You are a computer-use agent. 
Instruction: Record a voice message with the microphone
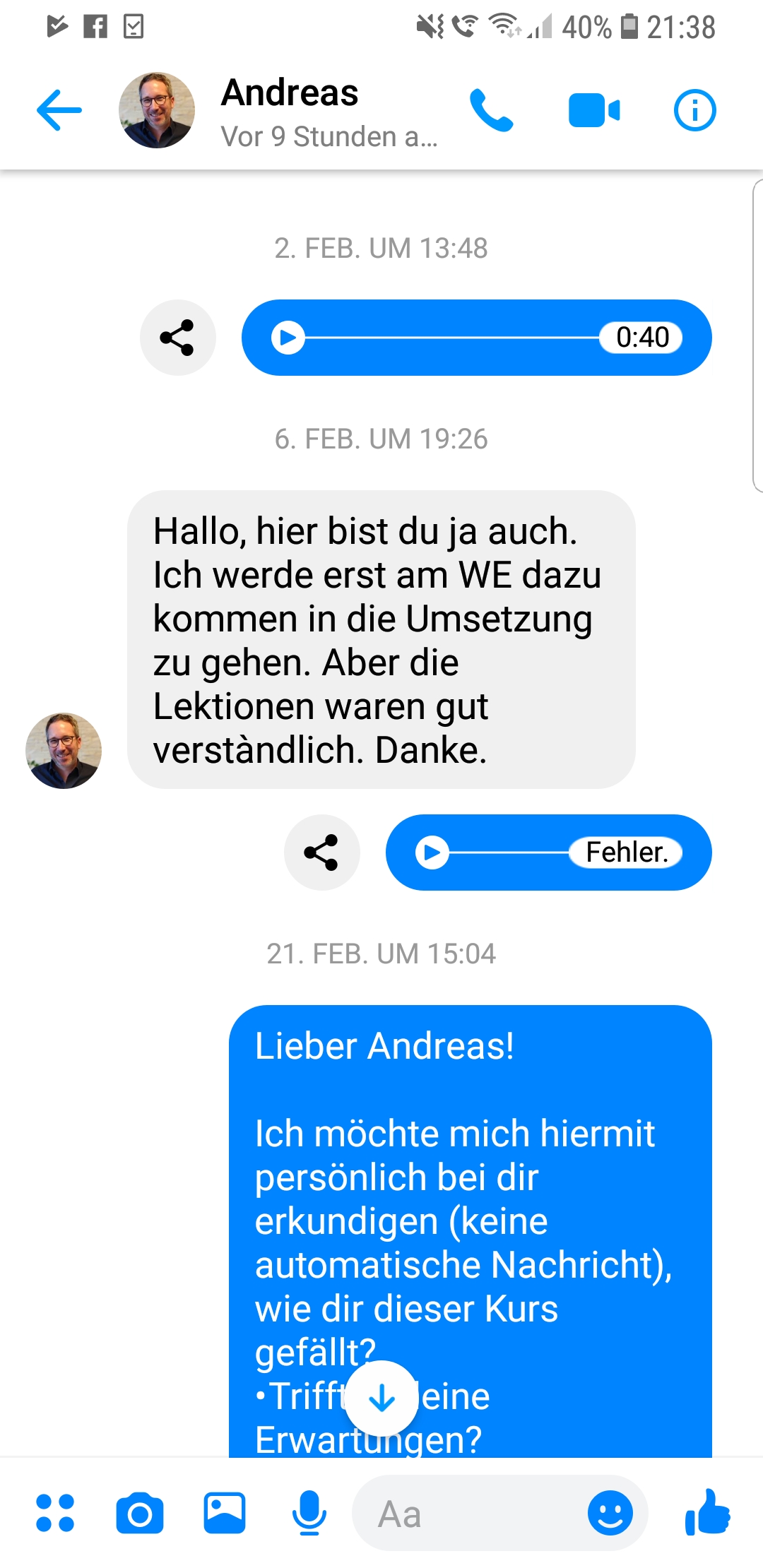(x=309, y=1513)
